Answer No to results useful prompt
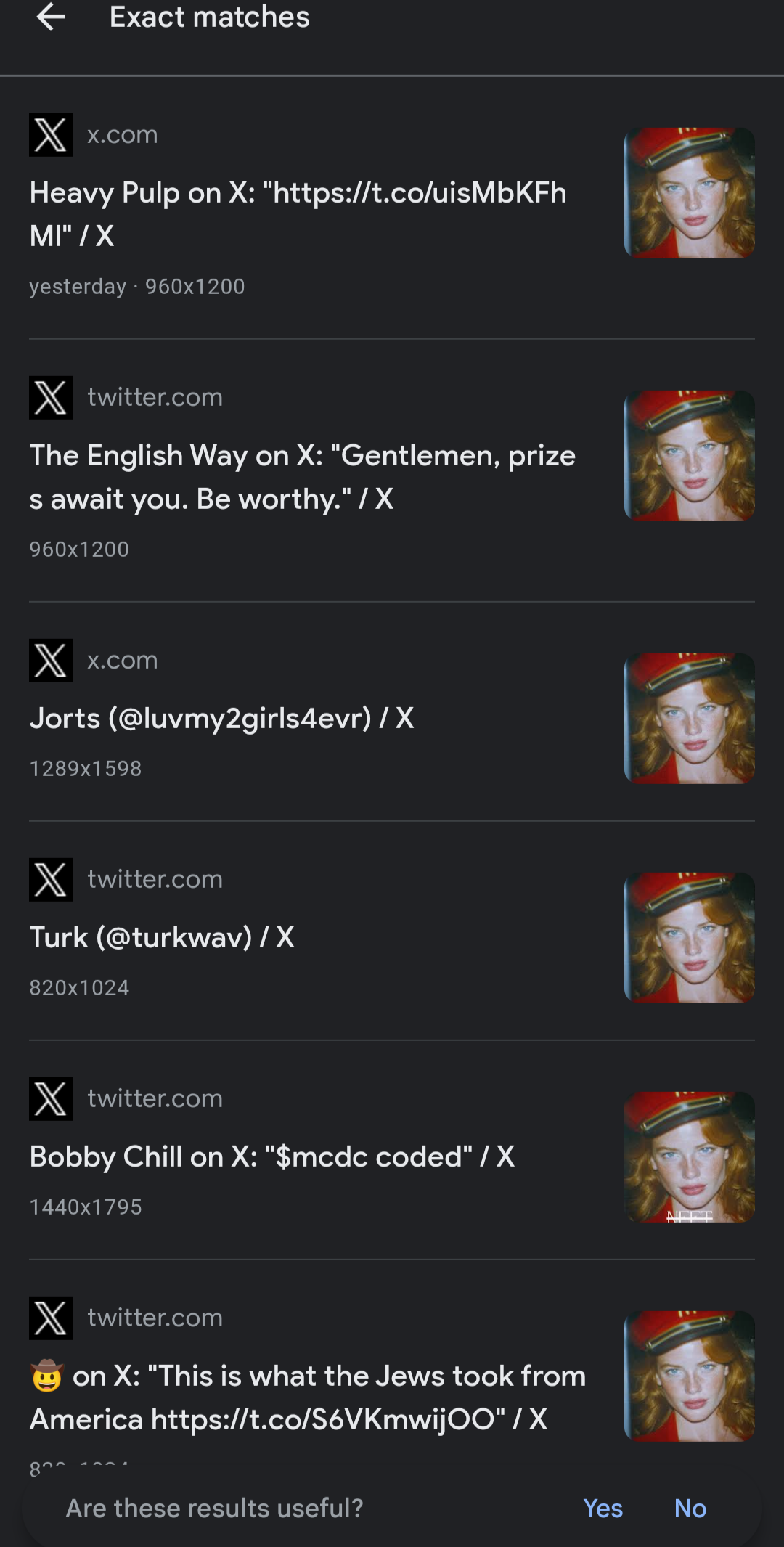This screenshot has height=1547, width=784. pyautogui.click(x=690, y=1508)
